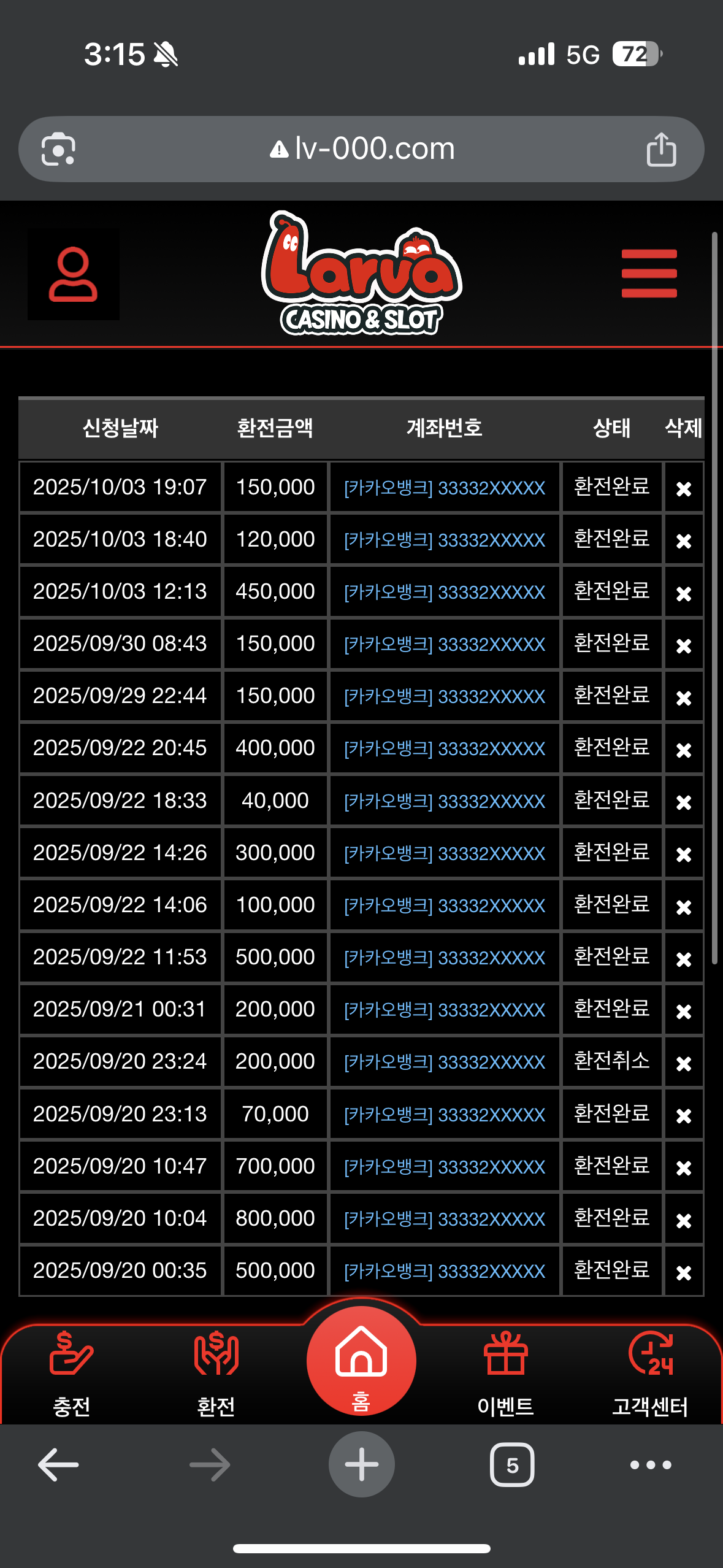Delete the cancelled 2025/09/20 23:24 entry
The width and height of the screenshot is (723, 1568).
tap(684, 1063)
